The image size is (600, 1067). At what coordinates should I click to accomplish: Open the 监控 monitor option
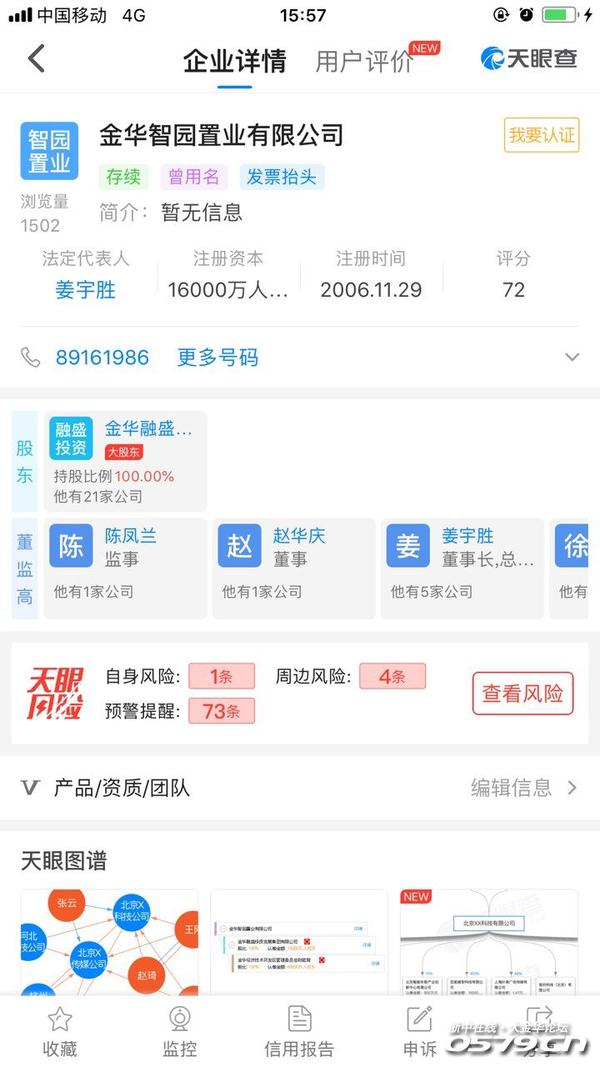(x=180, y=1031)
